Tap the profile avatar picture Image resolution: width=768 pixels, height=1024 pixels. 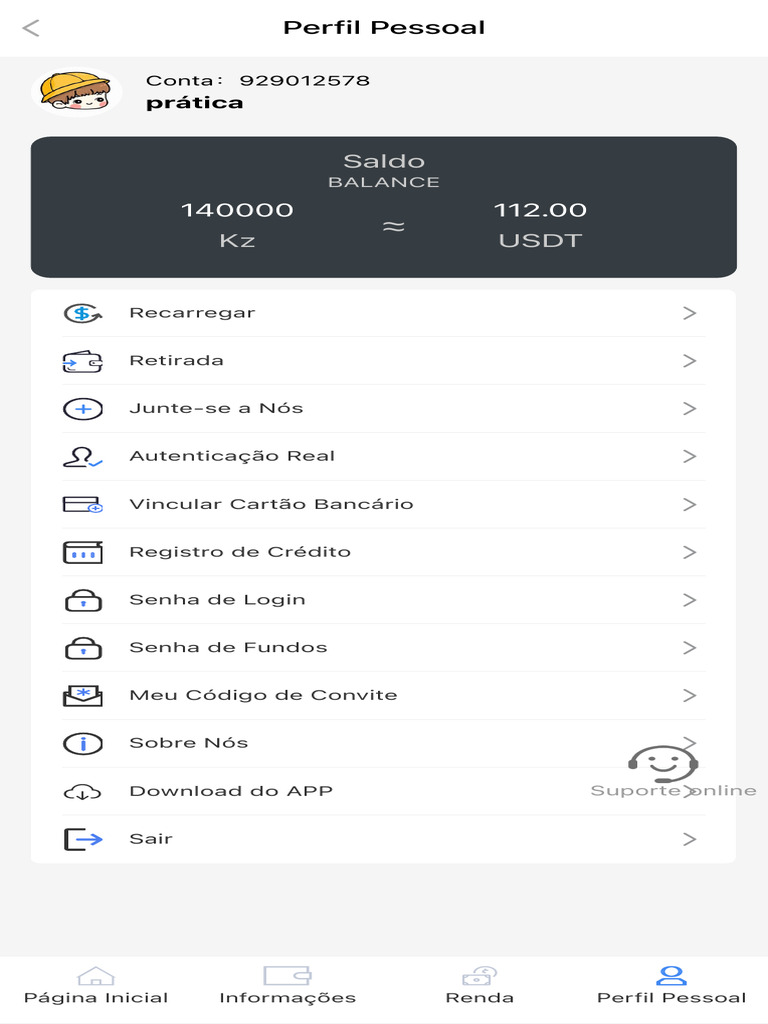pyautogui.click(x=76, y=92)
